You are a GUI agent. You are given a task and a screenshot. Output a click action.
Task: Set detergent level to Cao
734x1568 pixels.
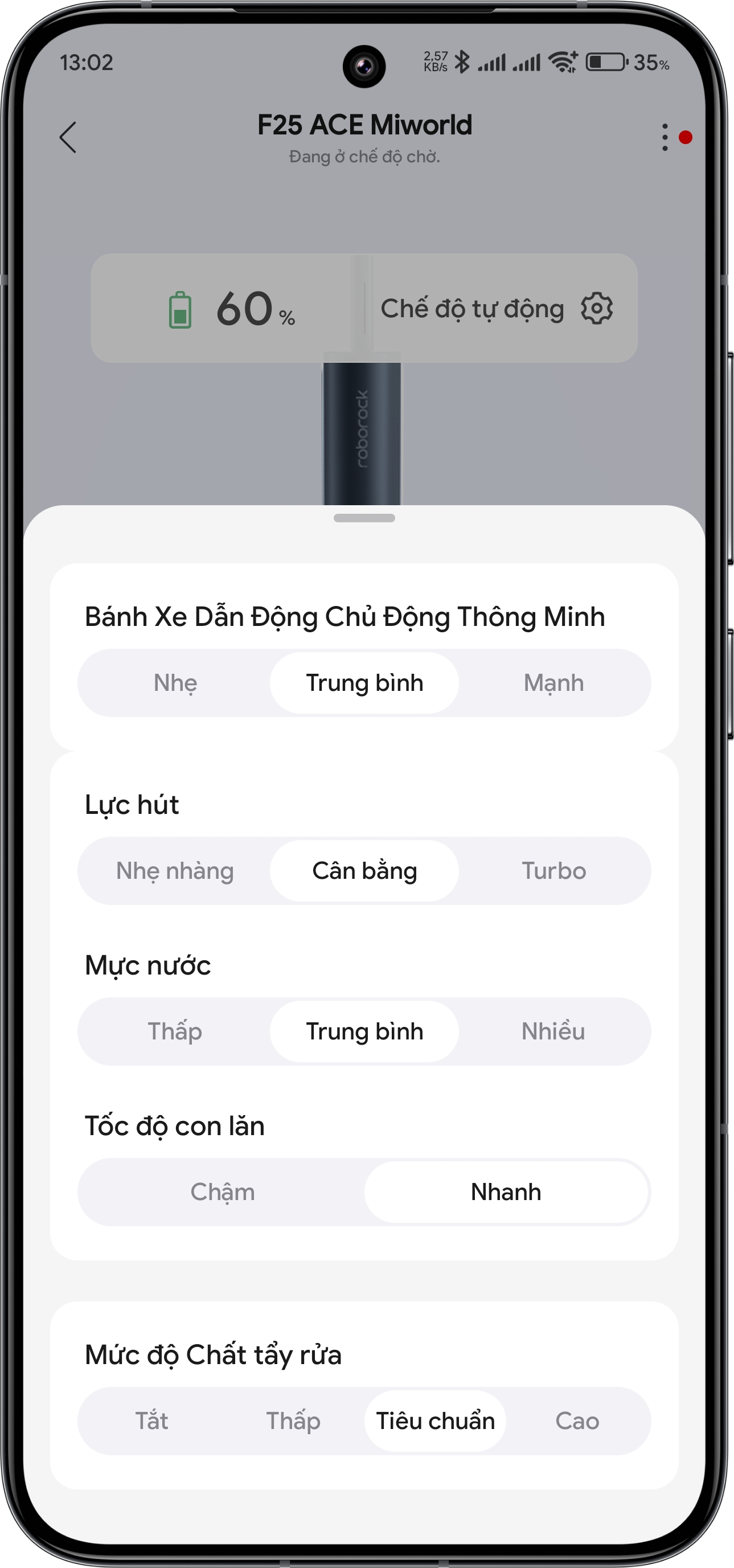577,1421
